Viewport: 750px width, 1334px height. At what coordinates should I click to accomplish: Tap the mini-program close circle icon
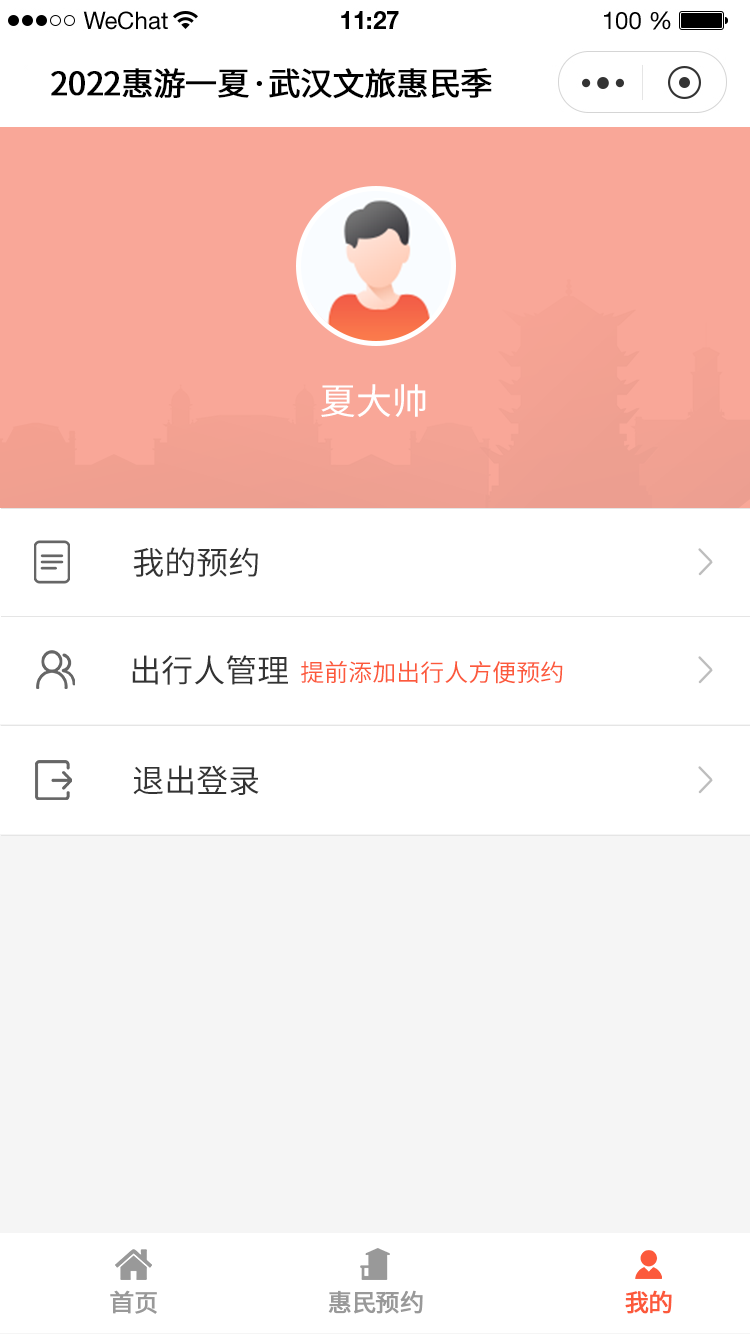point(684,82)
